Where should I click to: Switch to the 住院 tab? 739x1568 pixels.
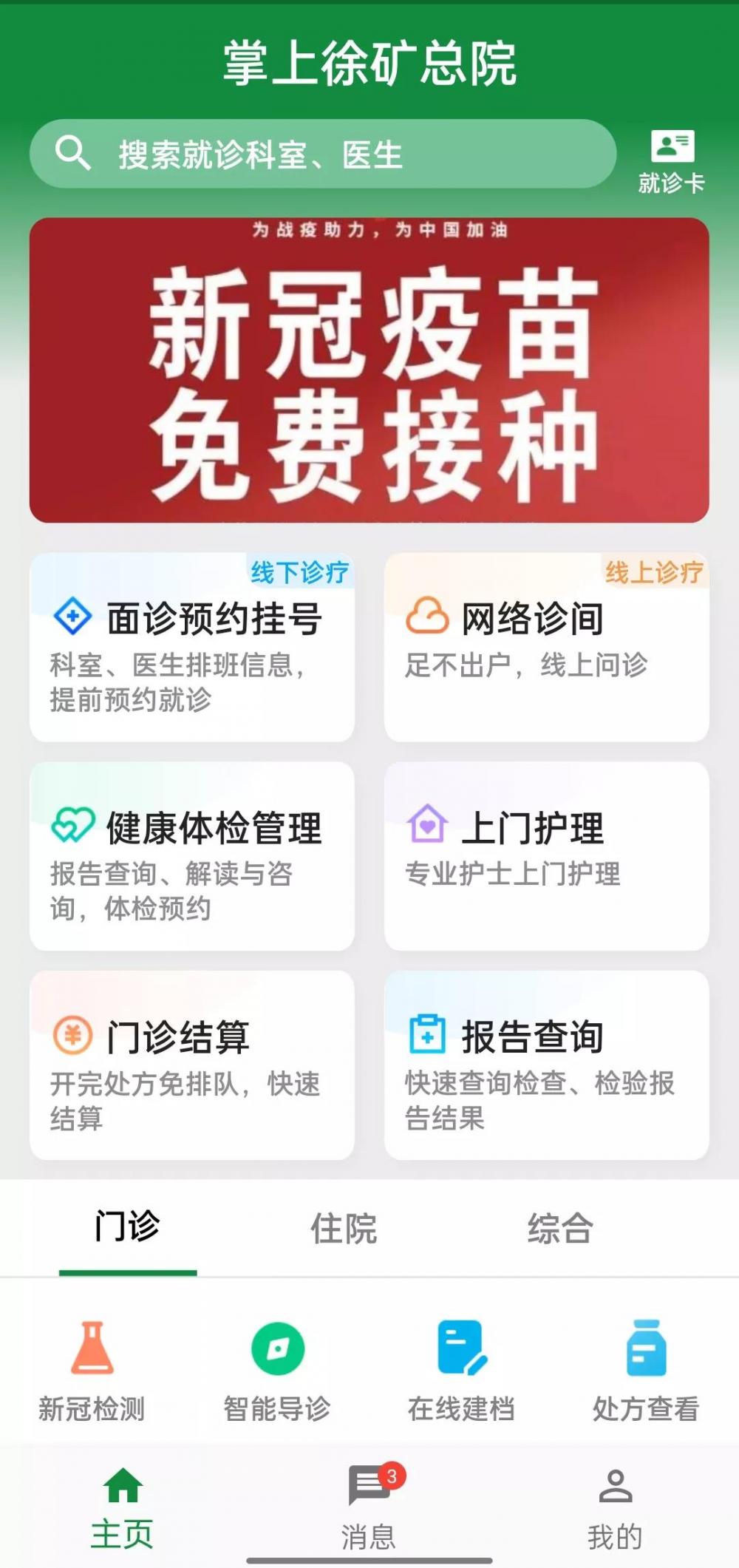tap(344, 1229)
